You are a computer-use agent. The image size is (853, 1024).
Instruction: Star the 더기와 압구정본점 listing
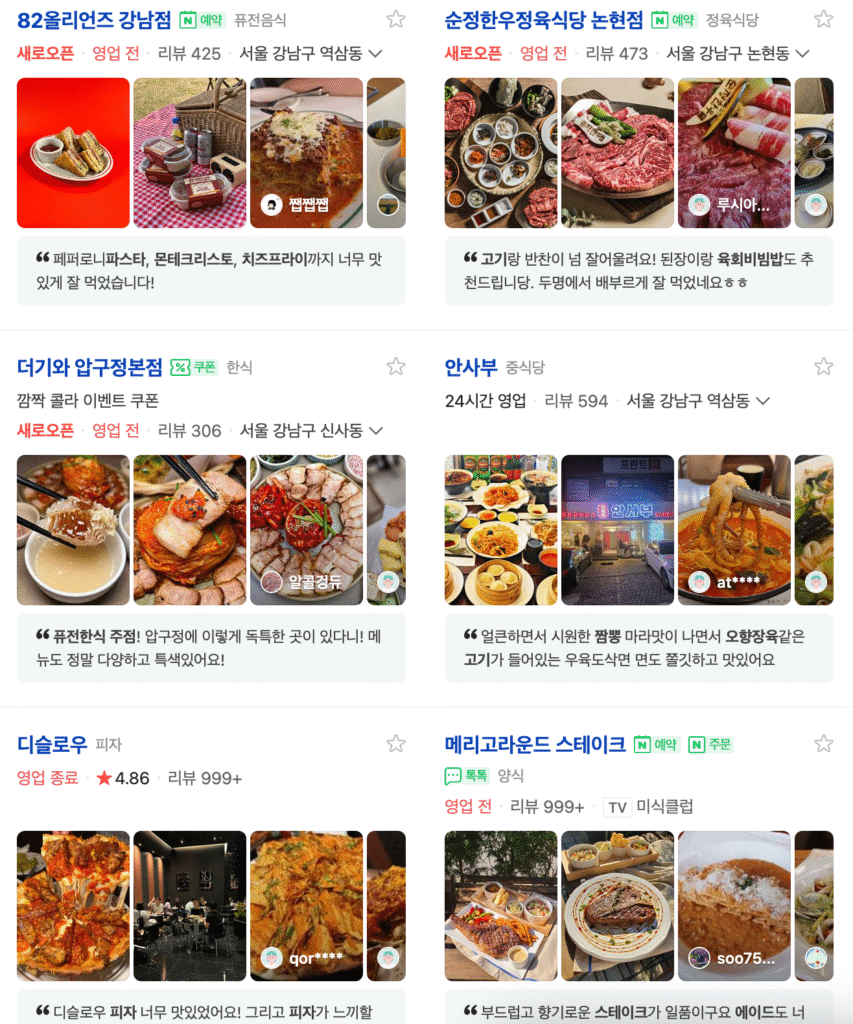click(396, 366)
